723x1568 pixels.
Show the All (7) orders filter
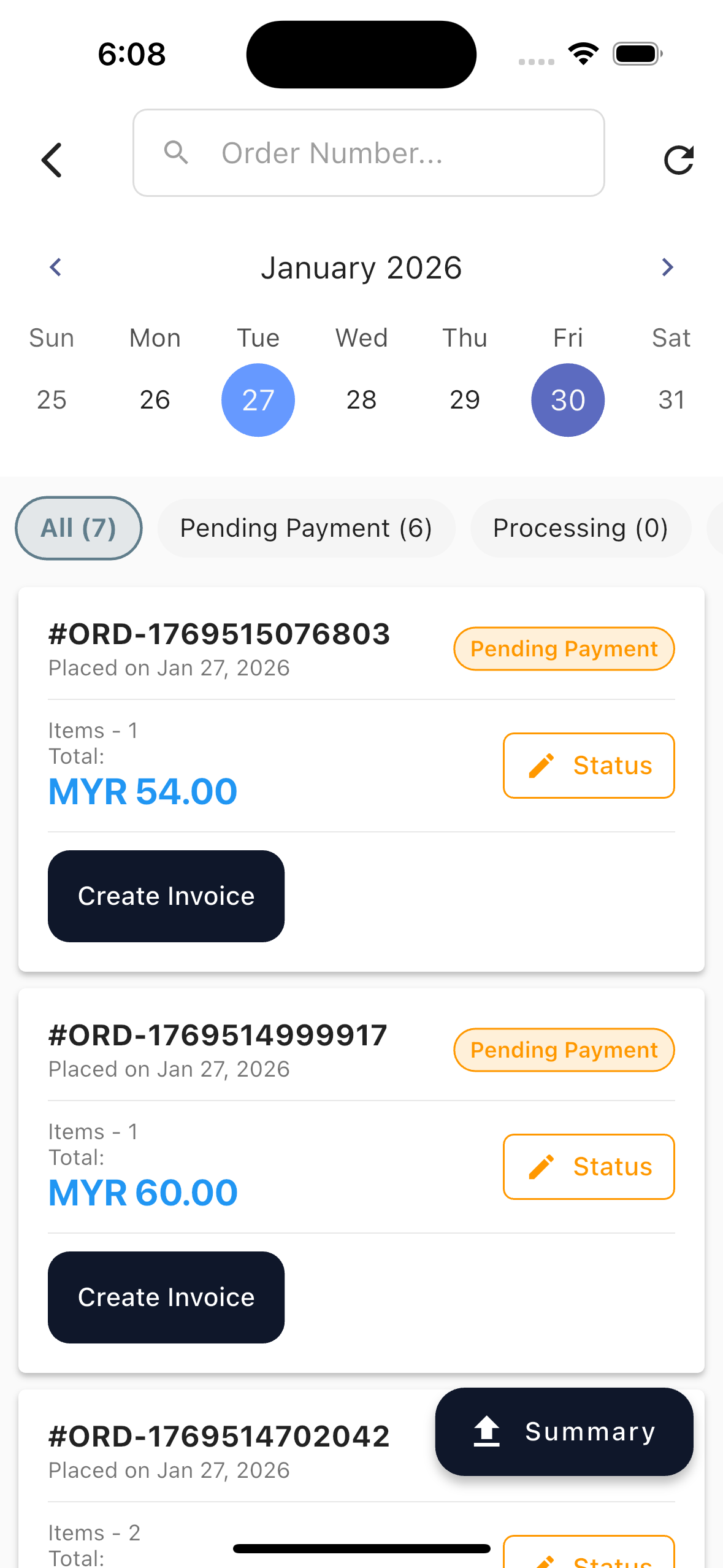click(78, 528)
